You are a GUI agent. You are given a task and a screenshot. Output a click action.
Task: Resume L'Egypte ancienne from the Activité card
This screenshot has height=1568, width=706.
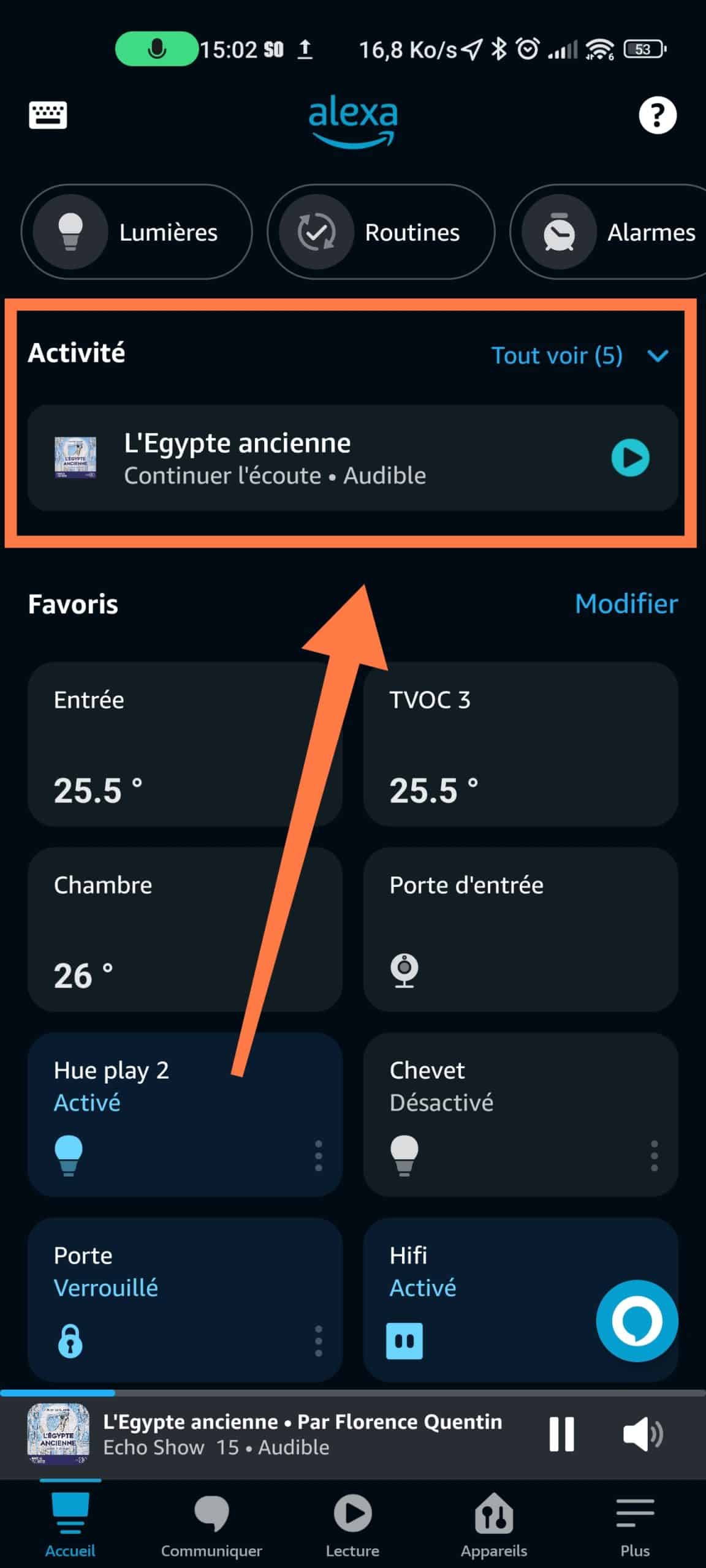pyautogui.click(x=630, y=458)
